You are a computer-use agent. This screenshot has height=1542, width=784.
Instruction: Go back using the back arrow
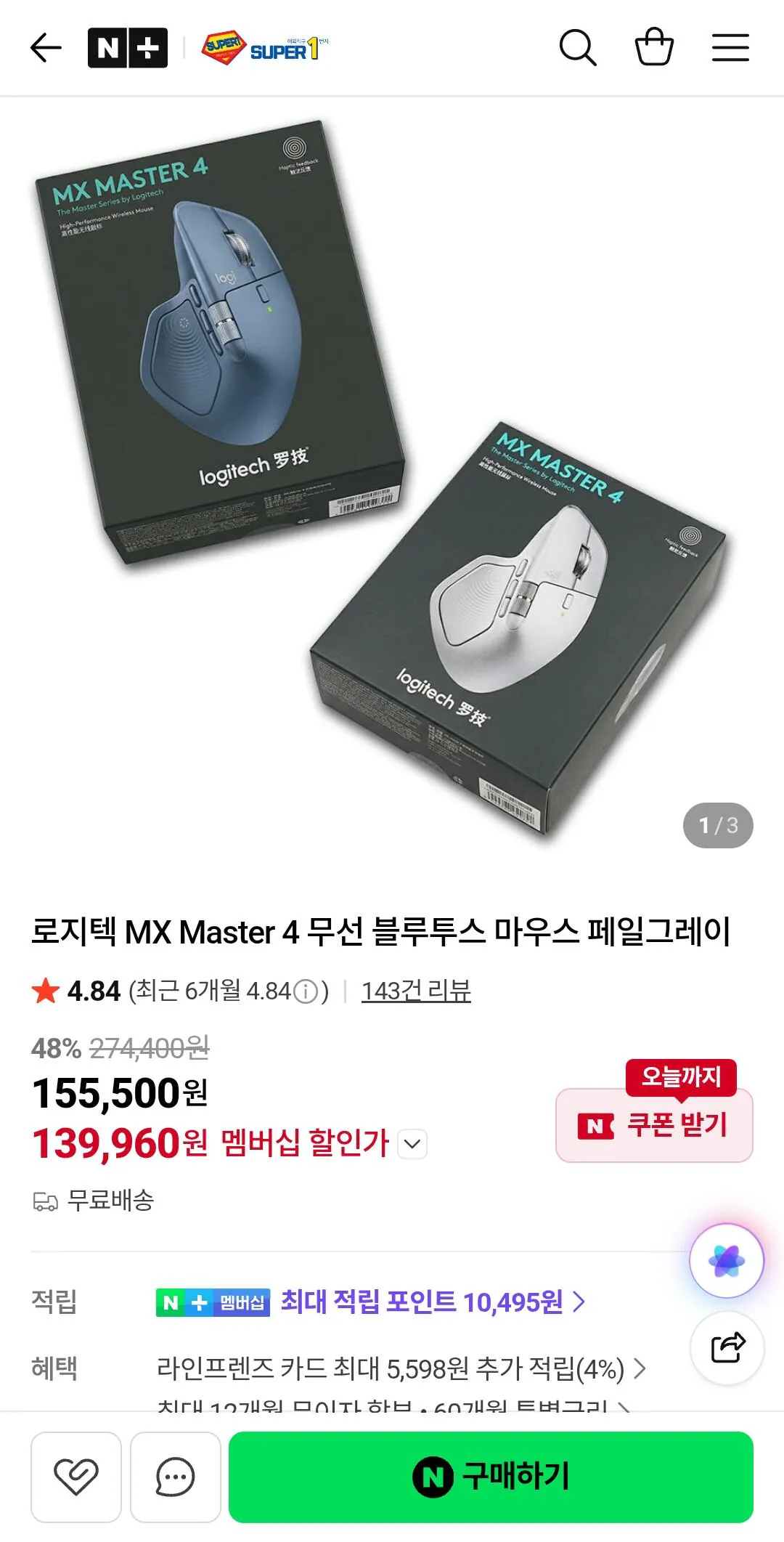[x=44, y=46]
